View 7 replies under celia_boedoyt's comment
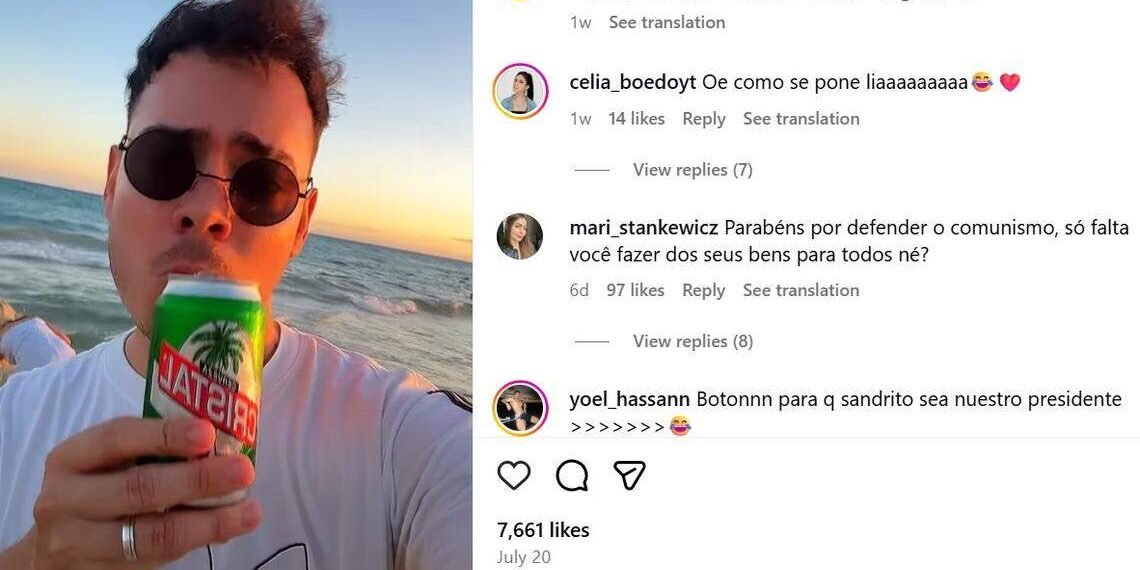This screenshot has width=1140, height=570. pos(692,170)
